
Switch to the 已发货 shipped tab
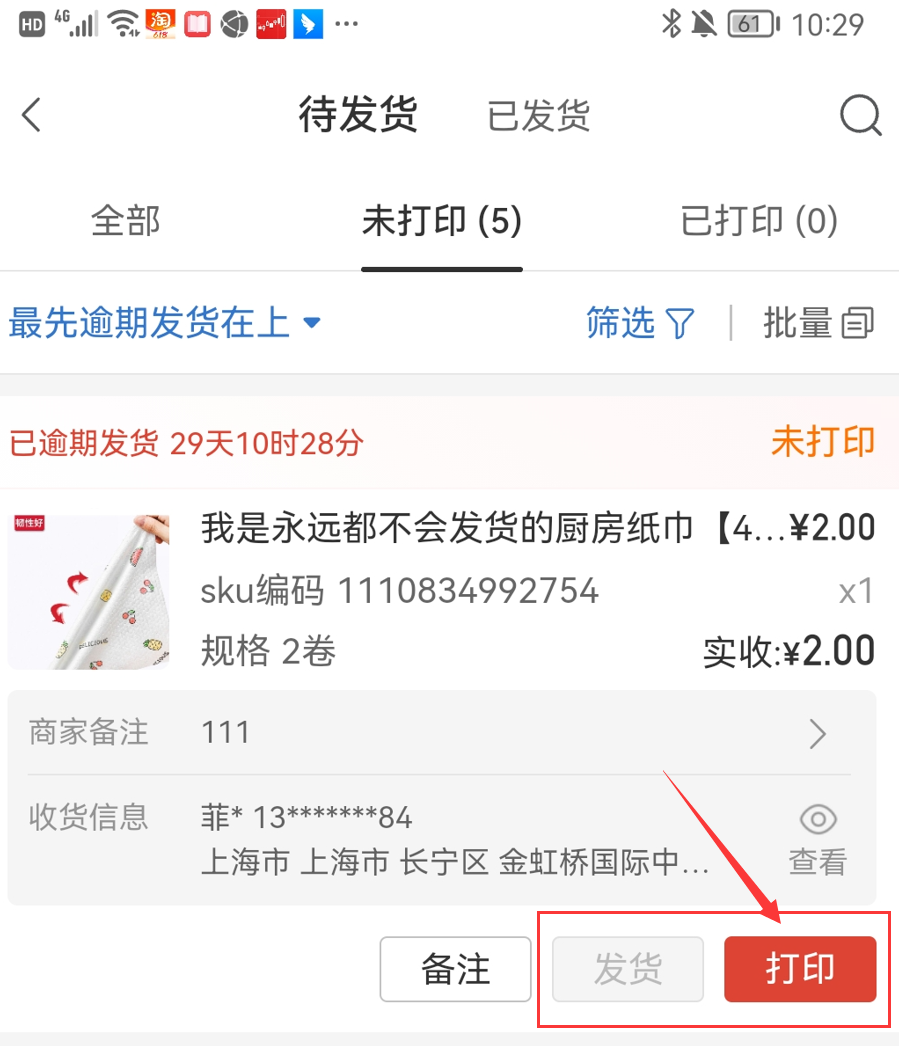[538, 115]
